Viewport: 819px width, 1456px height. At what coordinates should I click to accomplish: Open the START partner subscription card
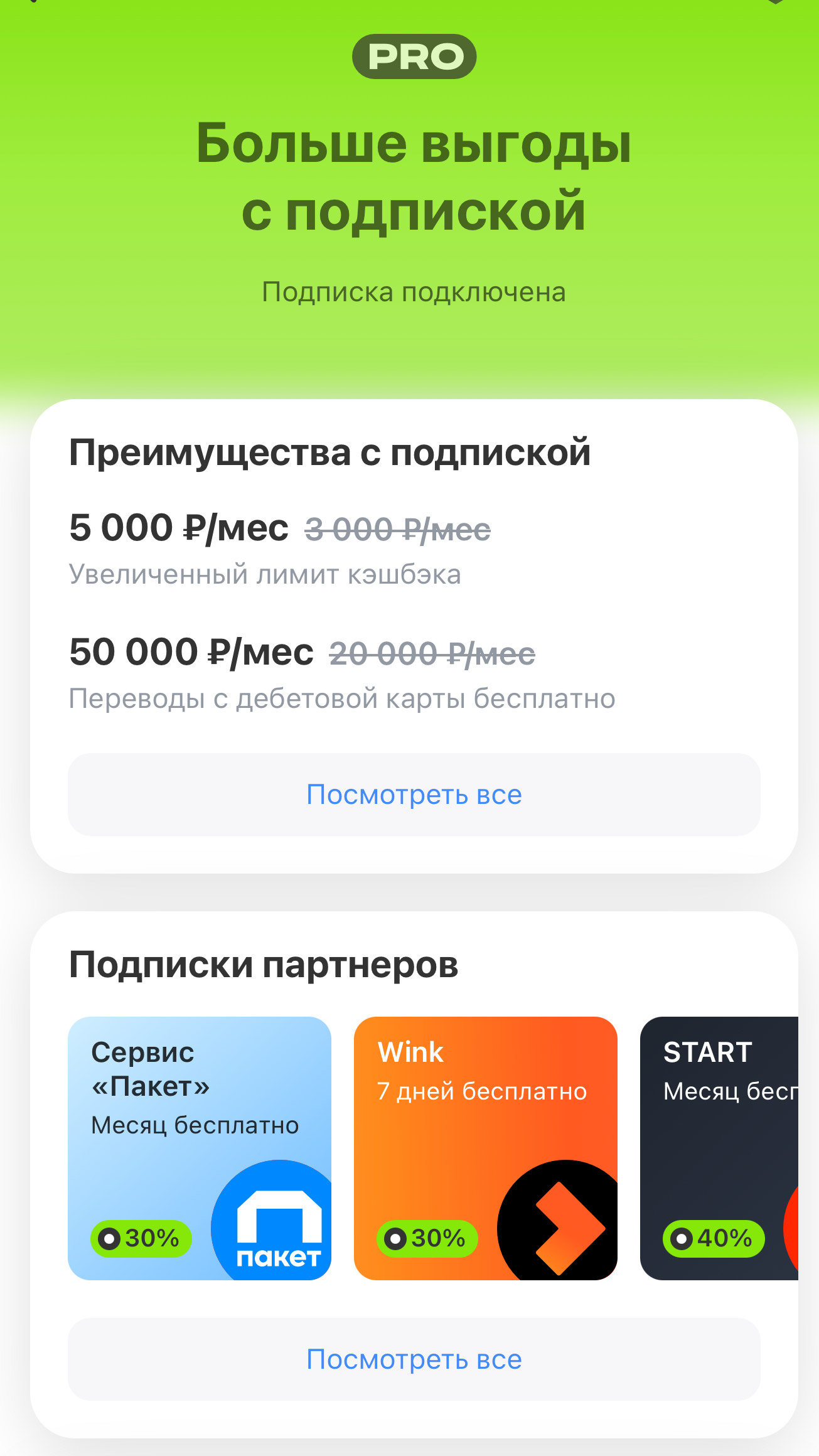click(x=719, y=1148)
